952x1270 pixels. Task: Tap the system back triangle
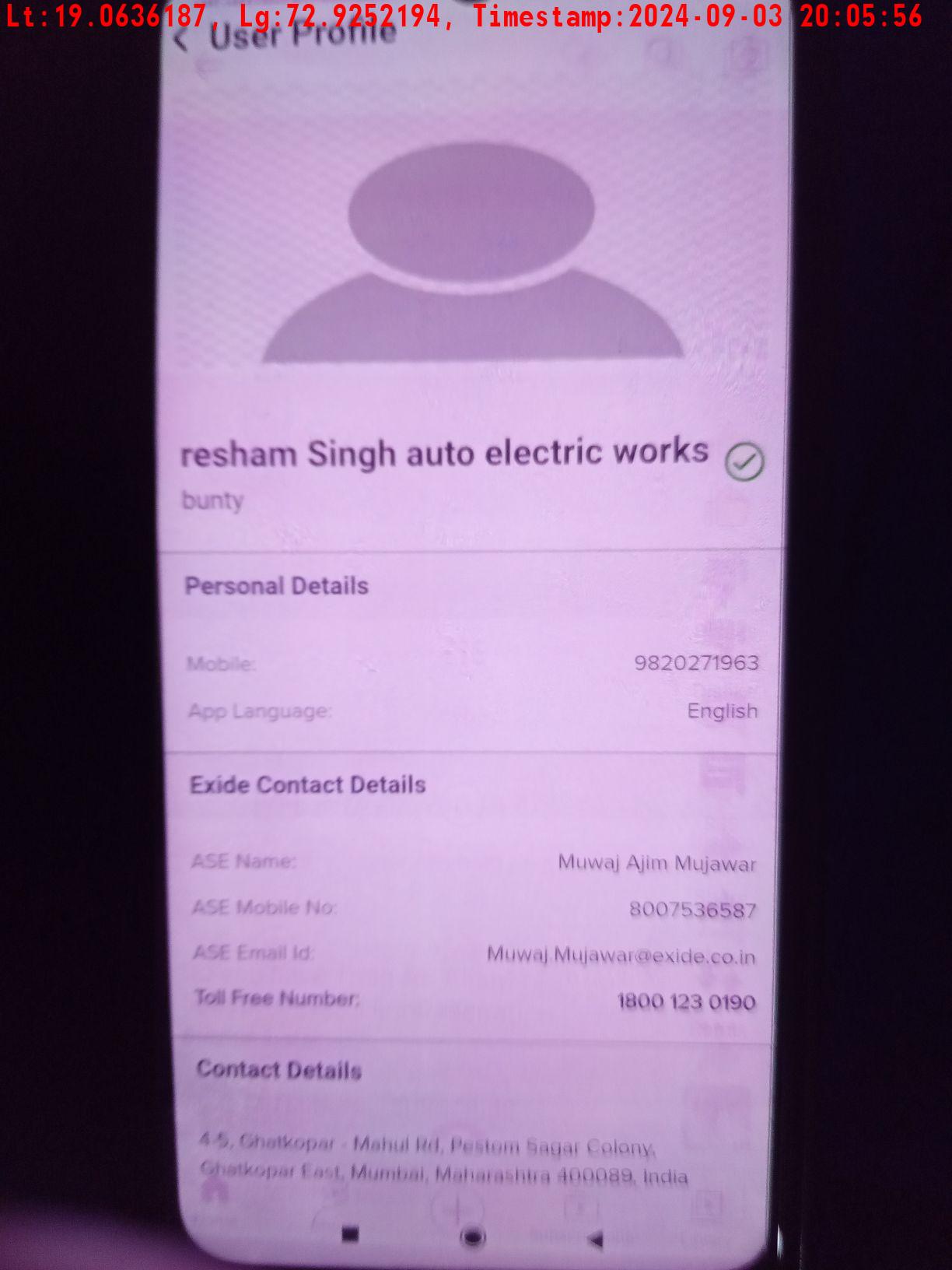596,1239
